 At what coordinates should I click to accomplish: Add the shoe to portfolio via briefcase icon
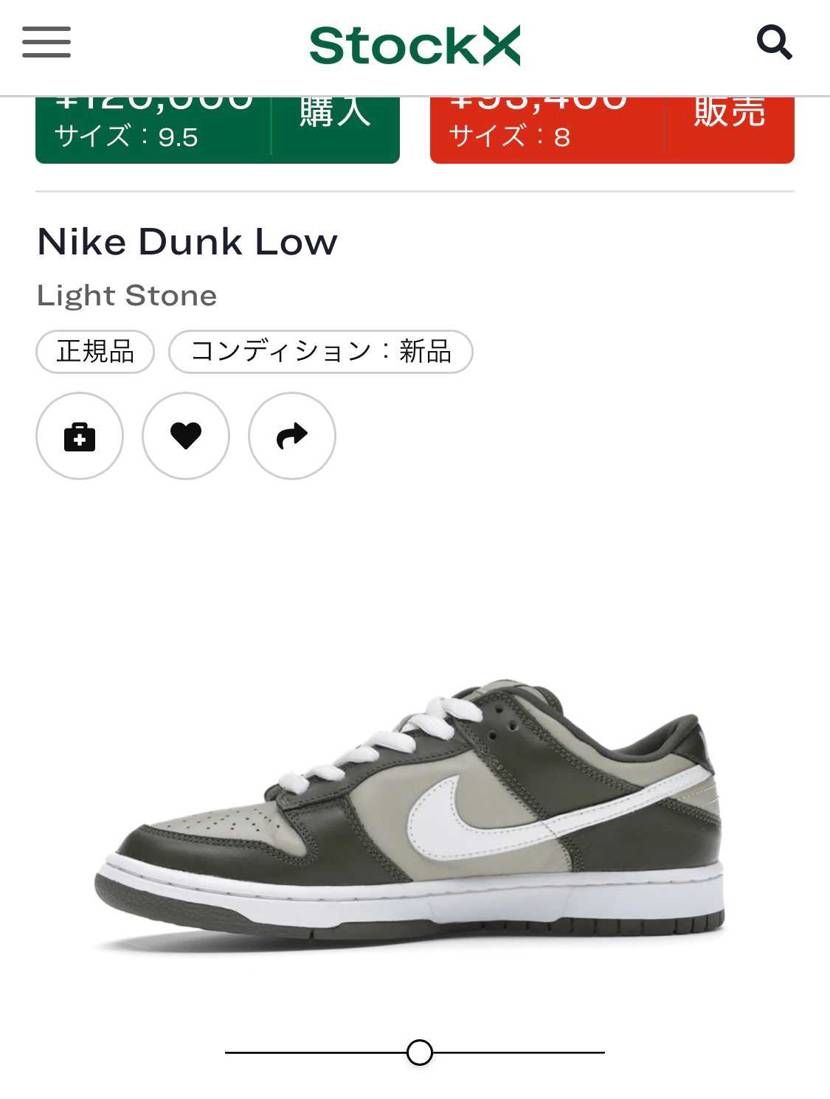coord(80,436)
